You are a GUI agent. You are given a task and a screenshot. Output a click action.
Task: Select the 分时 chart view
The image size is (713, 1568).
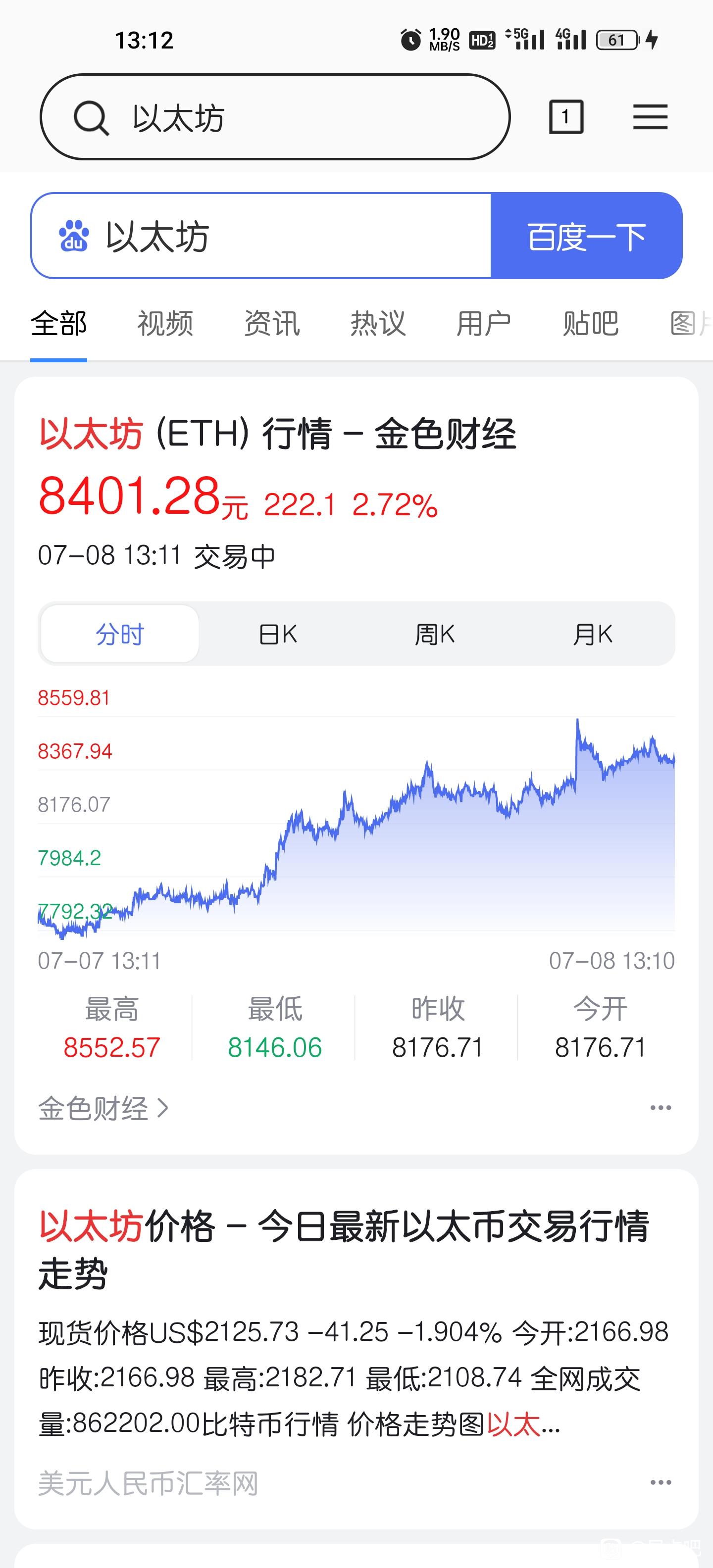point(120,634)
